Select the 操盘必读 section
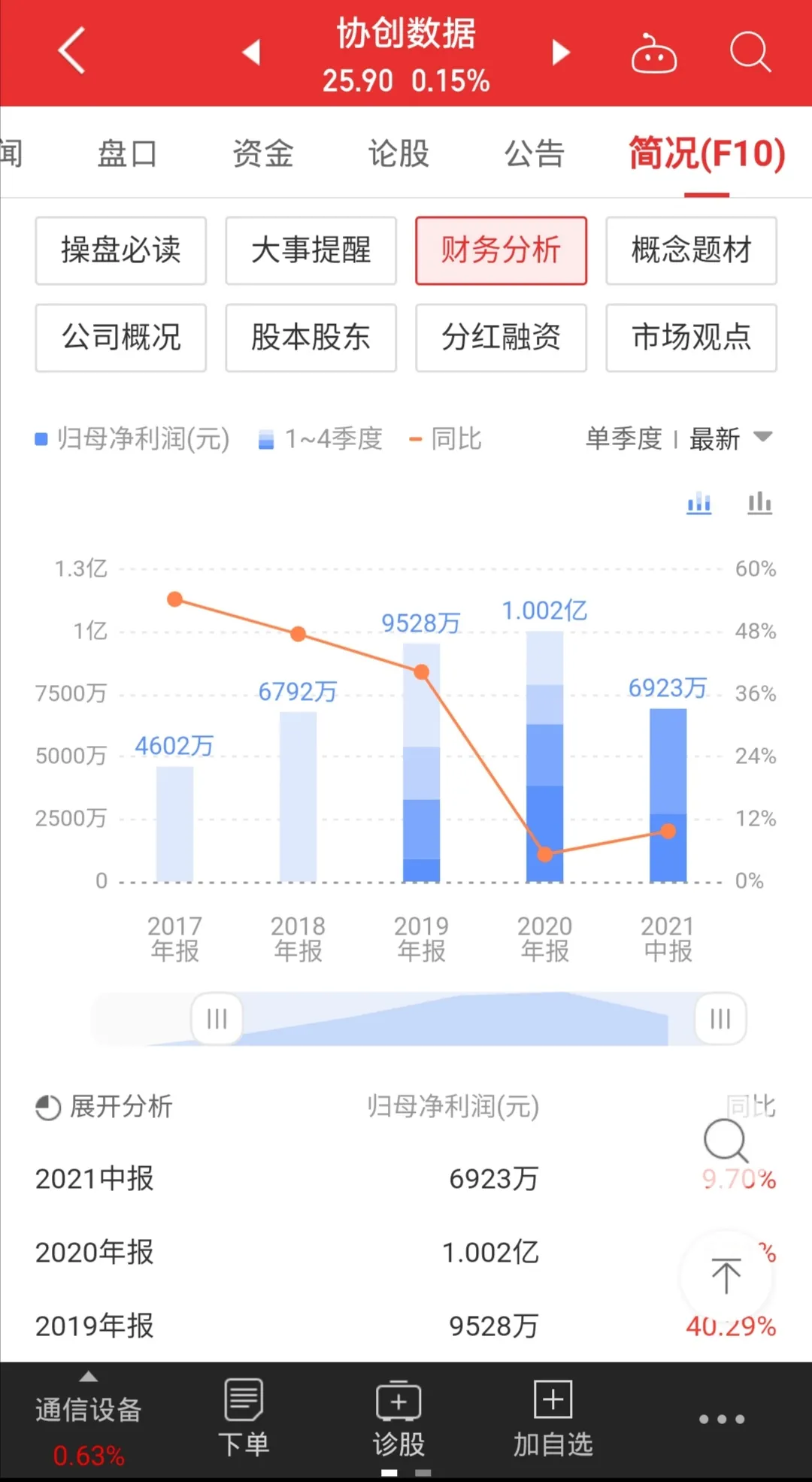 pos(120,250)
